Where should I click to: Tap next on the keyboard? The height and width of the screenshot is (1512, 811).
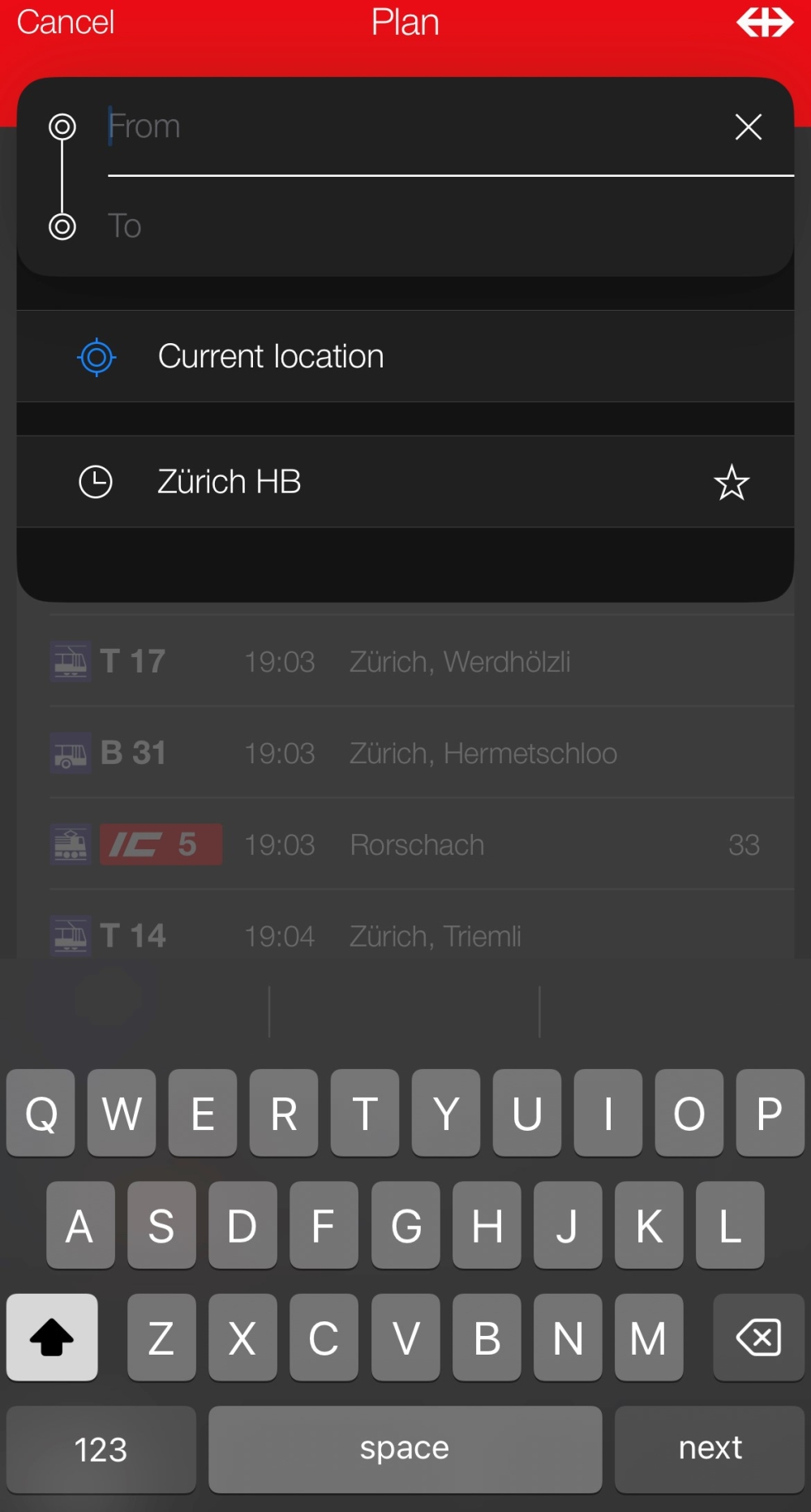(709, 1449)
